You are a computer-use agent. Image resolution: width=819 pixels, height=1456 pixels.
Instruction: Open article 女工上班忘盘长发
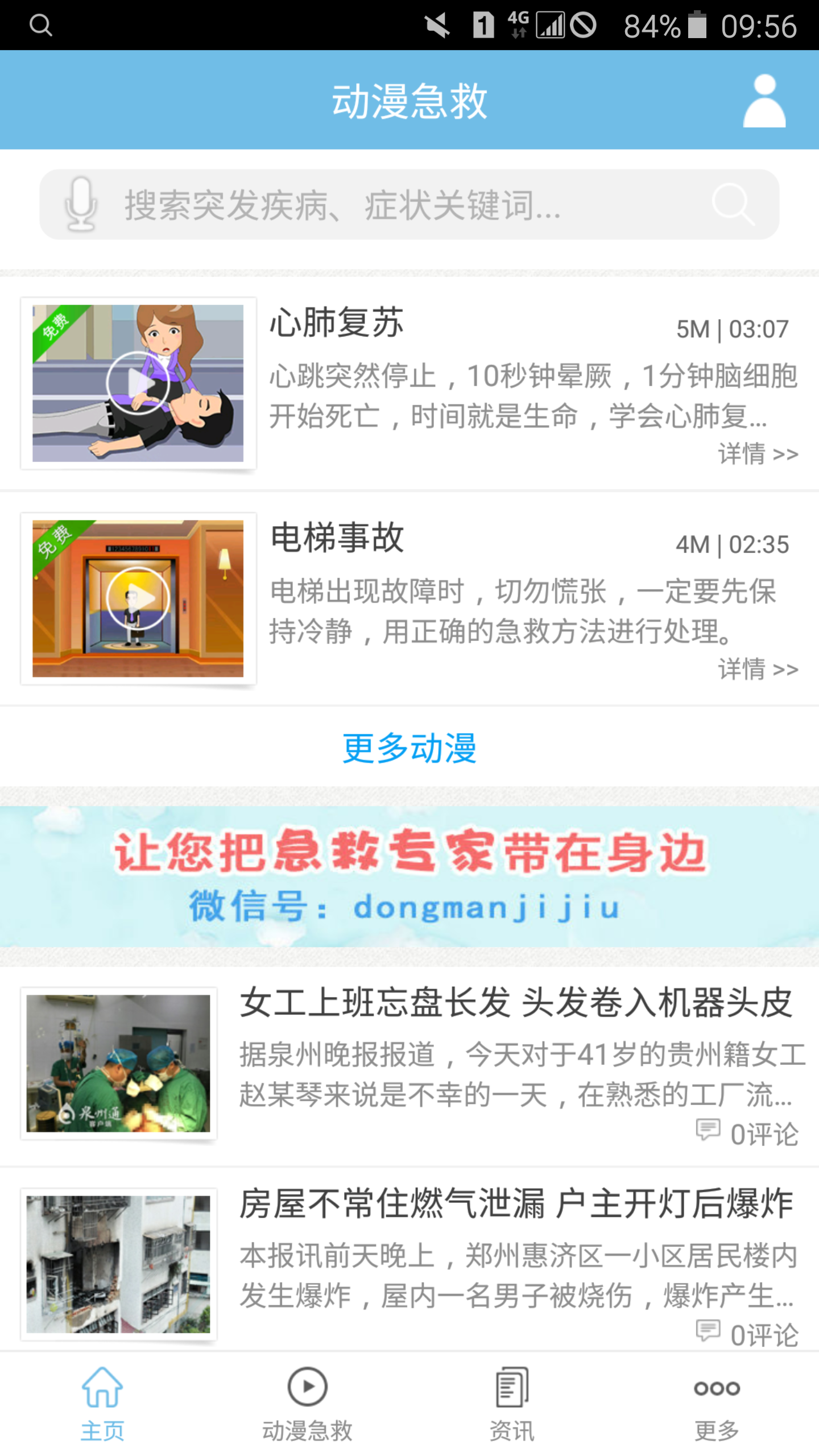515,1003
